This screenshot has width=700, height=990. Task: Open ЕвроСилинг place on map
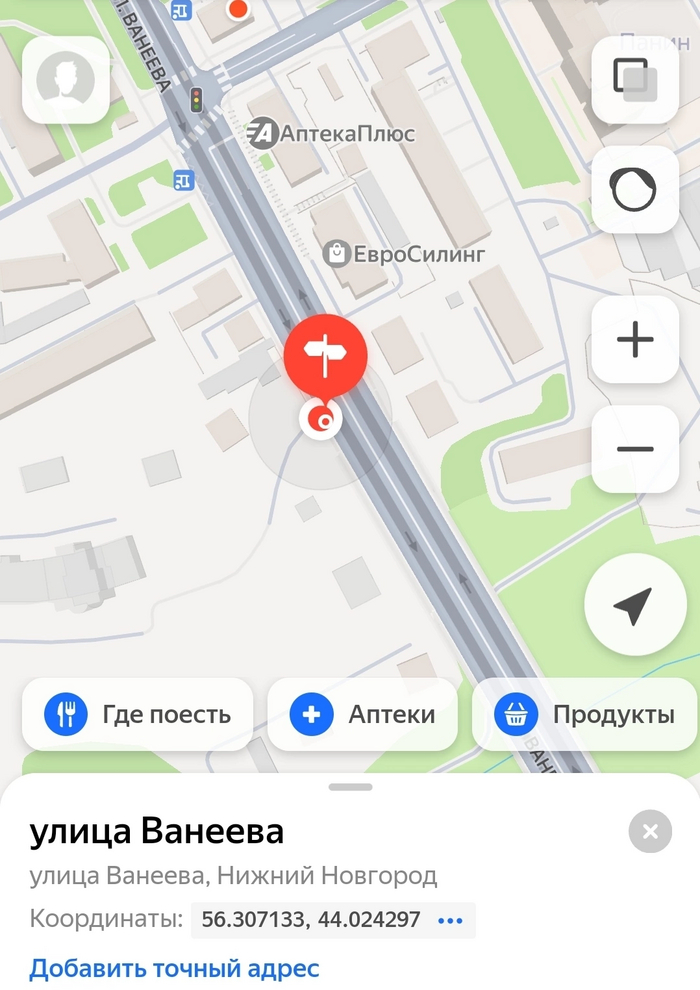coord(405,254)
